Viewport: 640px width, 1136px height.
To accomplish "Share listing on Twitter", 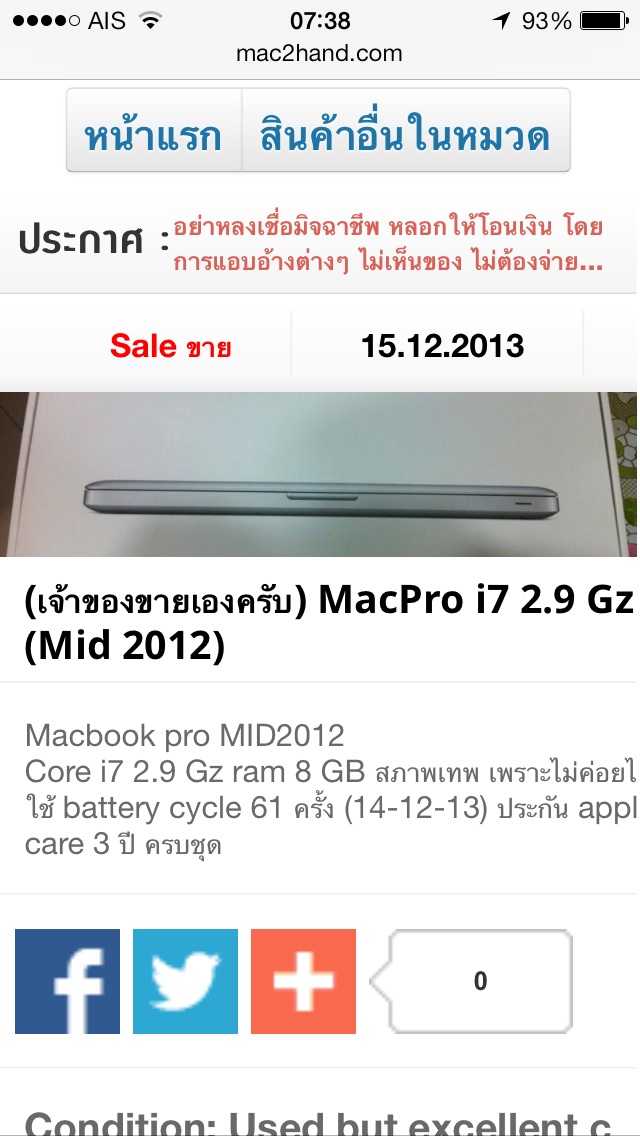I will pos(185,981).
